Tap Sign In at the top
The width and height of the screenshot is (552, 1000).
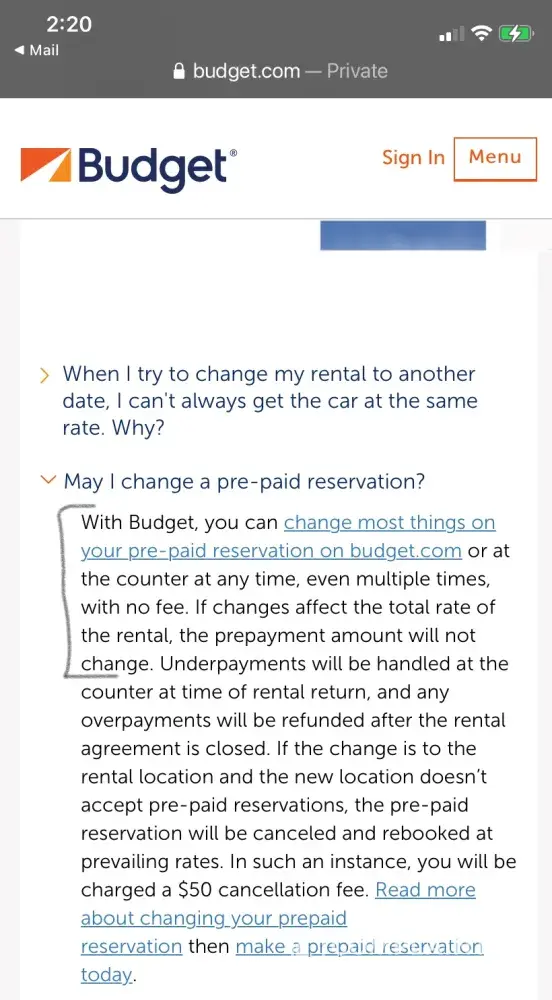(413, 158)
